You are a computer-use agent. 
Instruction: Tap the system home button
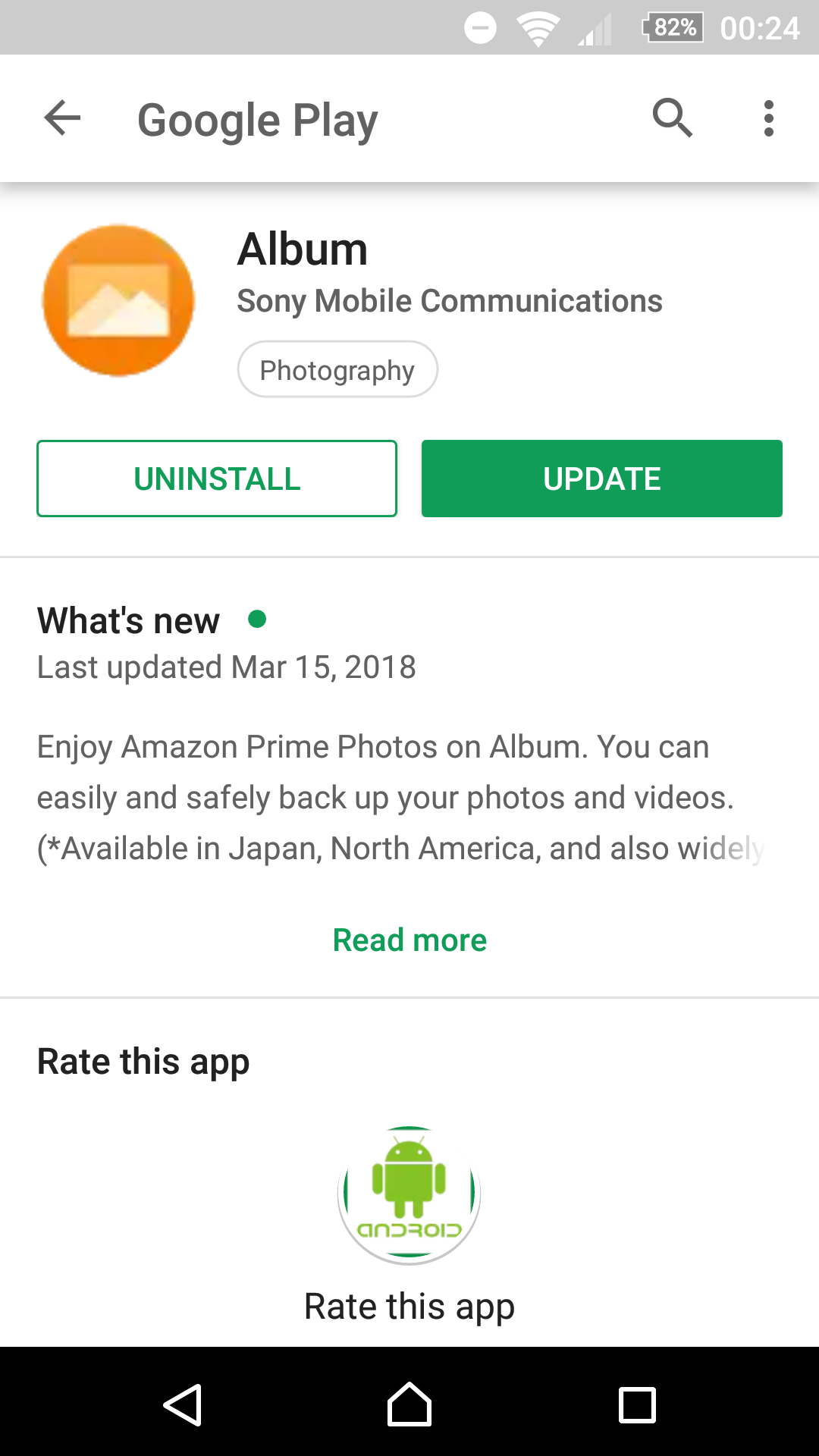409,1404
